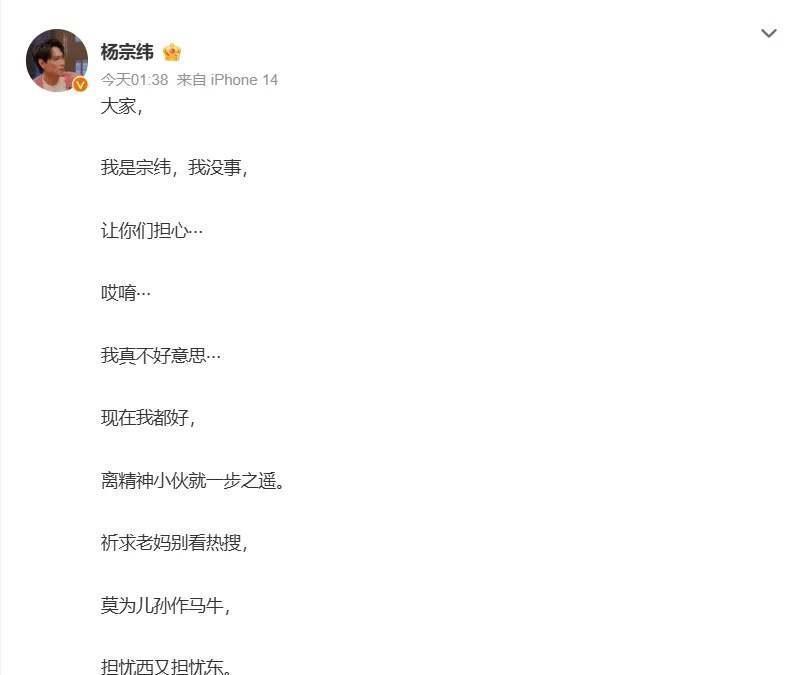Screen dimensions: 790x675
Task: Expand the post options chevron
Action: point(768,34)
